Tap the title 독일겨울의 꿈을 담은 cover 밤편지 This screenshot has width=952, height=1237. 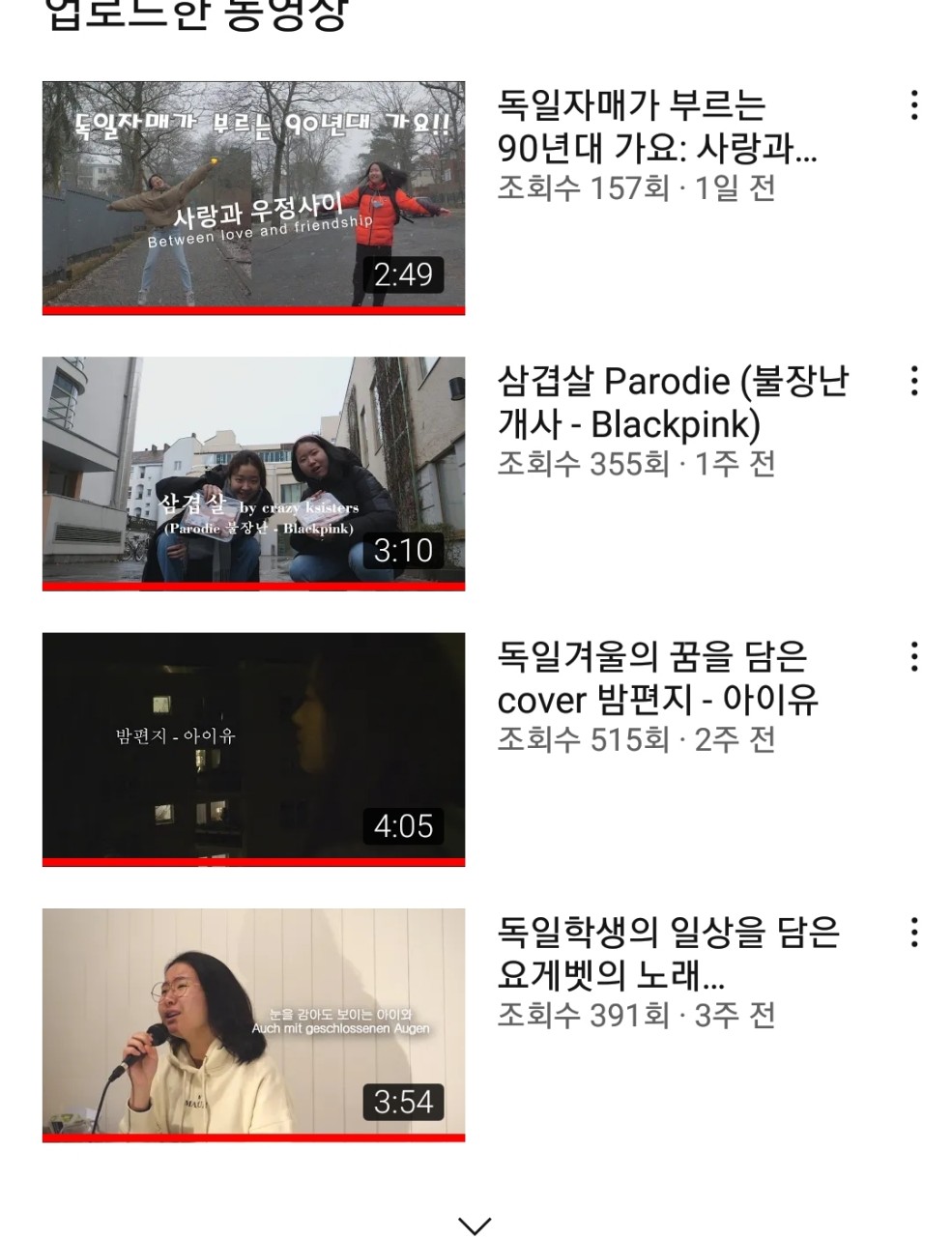(x=657, y=677)
